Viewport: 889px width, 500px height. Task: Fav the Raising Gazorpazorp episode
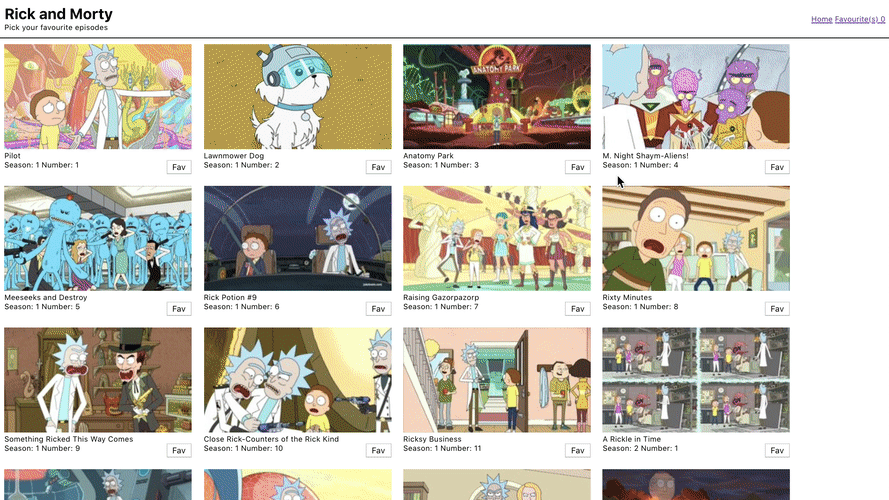click(x=577, y=309)
